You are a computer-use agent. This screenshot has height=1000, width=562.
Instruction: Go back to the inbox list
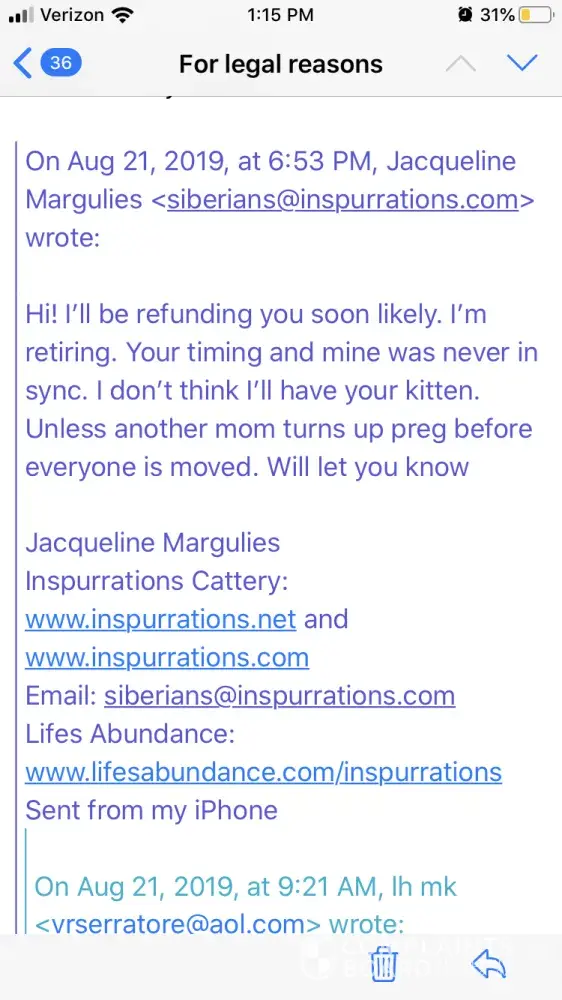coord(46,64)
